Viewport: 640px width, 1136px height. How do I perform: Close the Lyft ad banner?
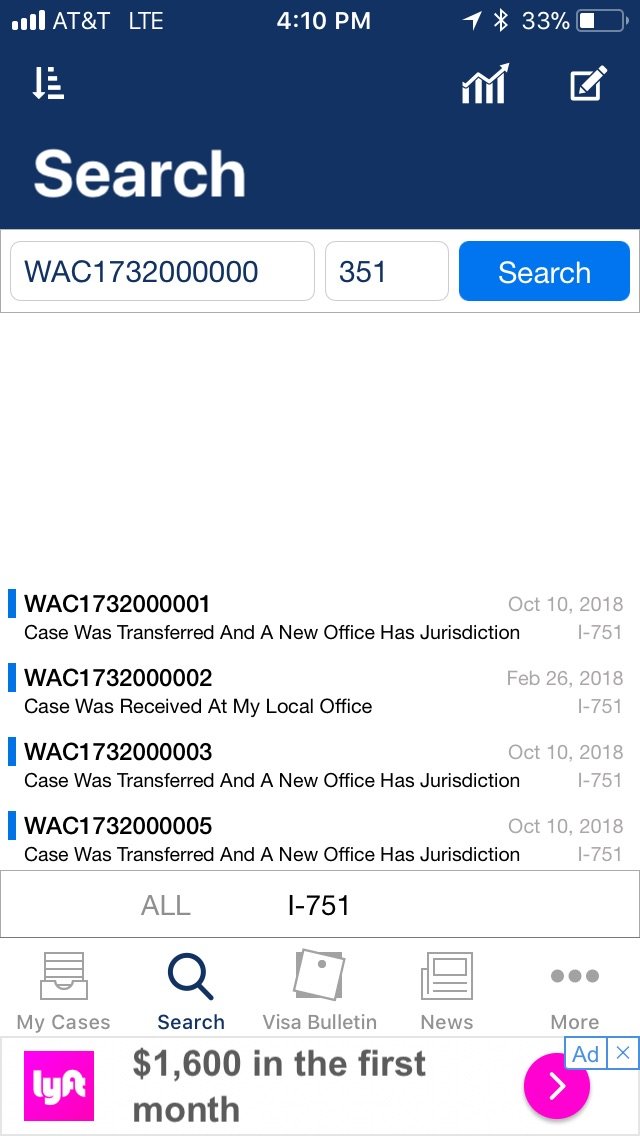[623, 1053]
